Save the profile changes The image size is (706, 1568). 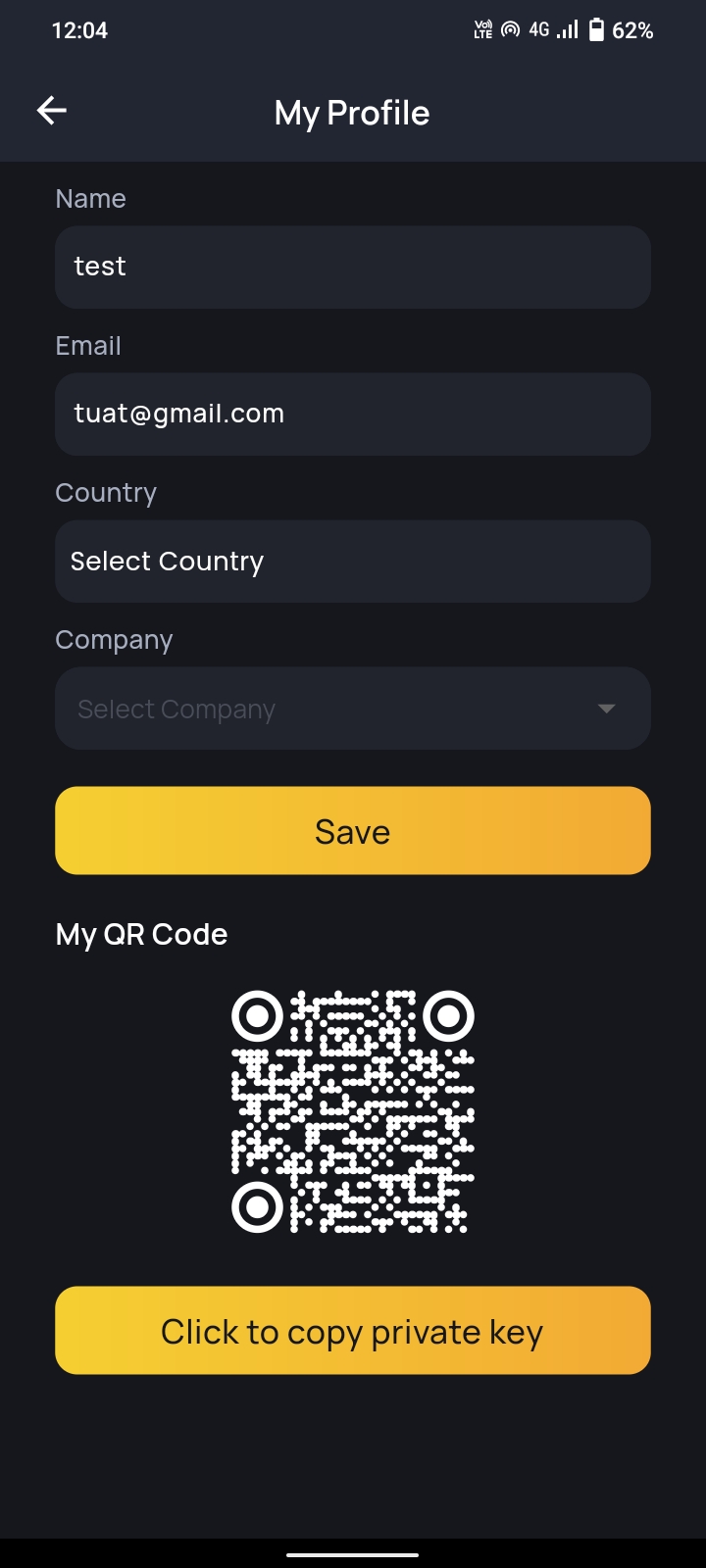[x=353, y=831]
